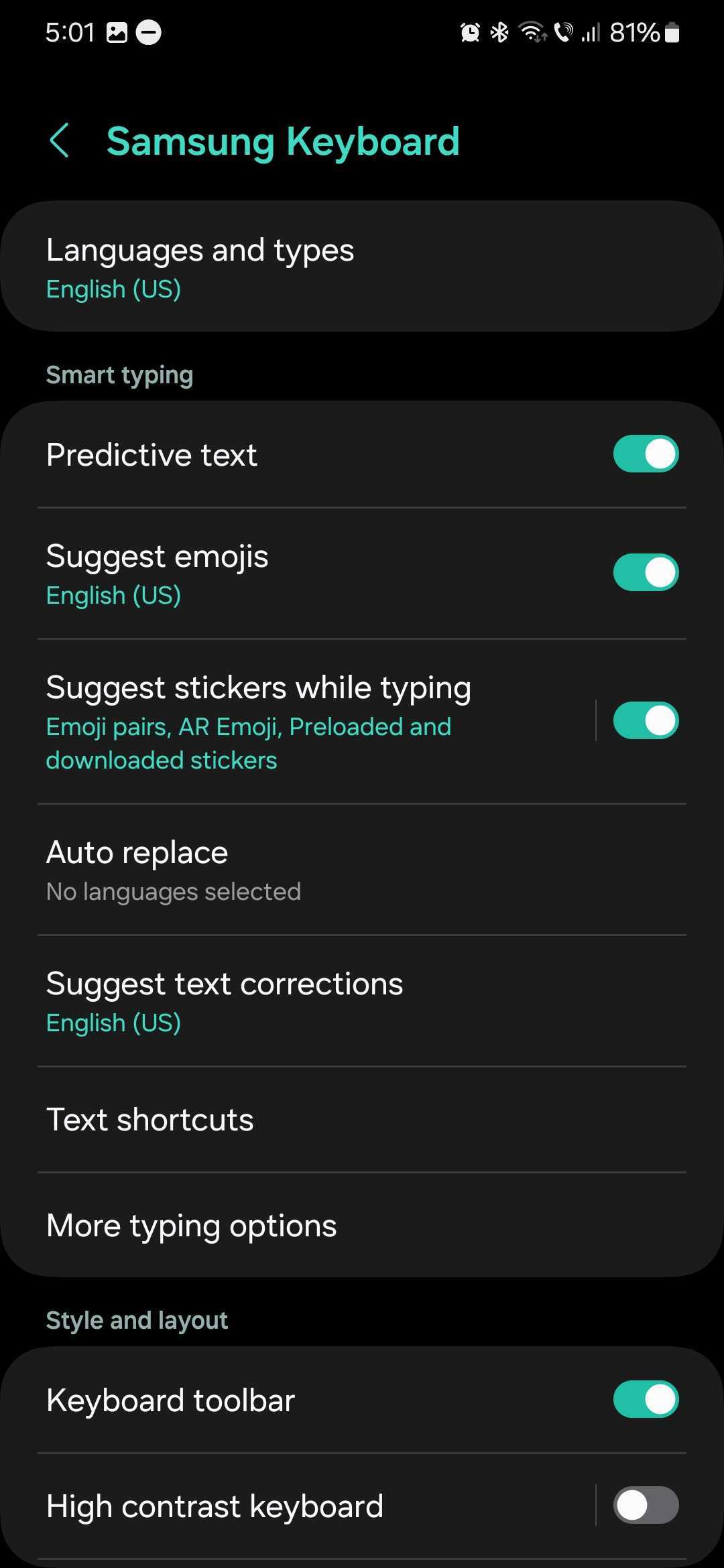The width and height of the screenshot is (724, 1568).
Task: Disable the Suggest emojis switch
Action: tap(646, 573)
